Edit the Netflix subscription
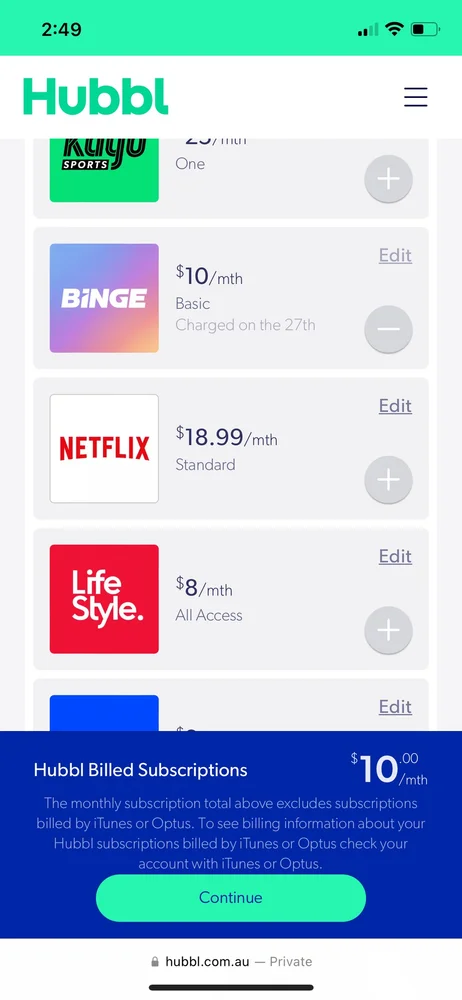462x1000 pixels. [395, 406]
